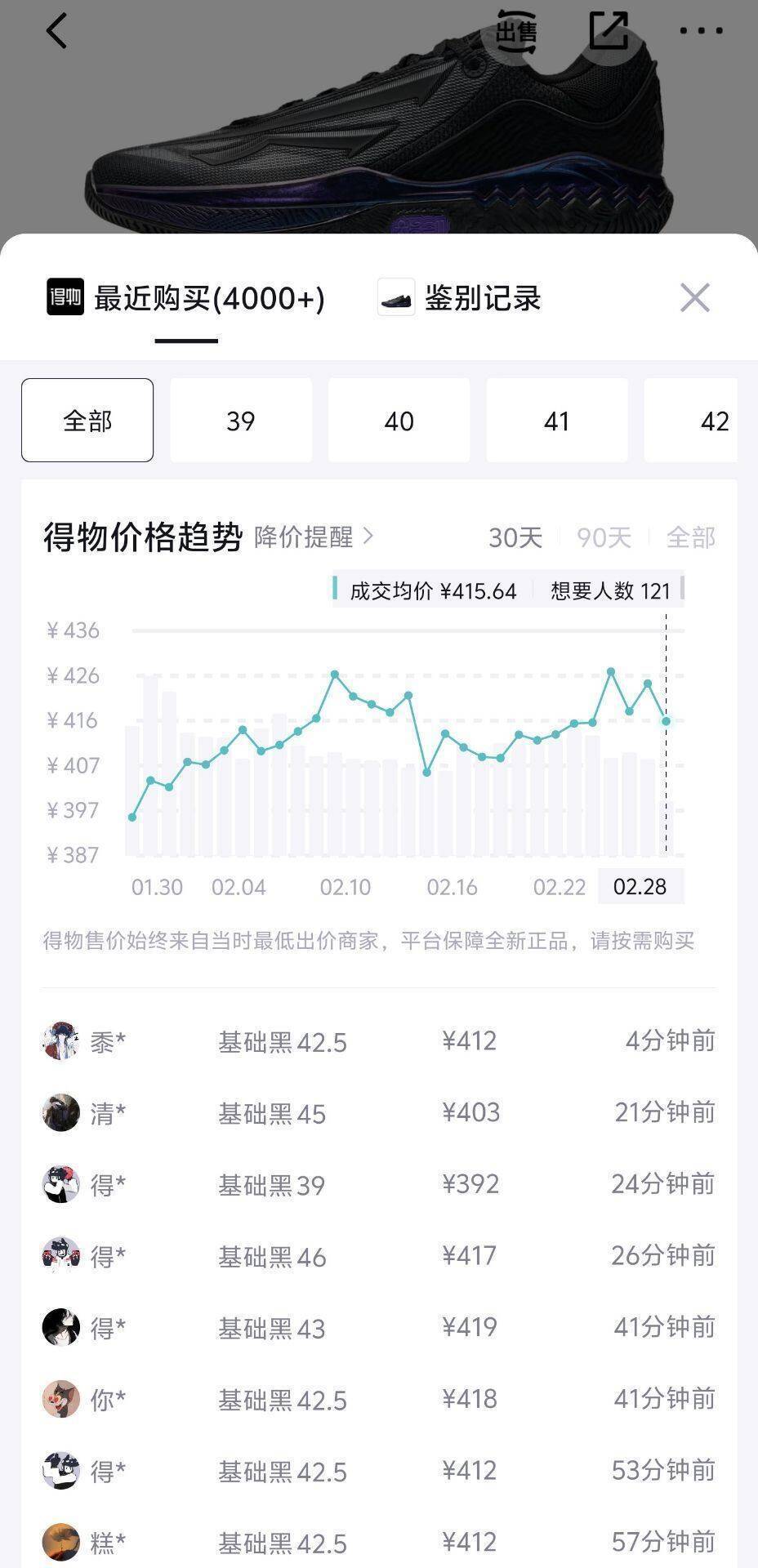758x1568 pixels.
Task: Select the 30天 price trend button
Action: (515, 538)
